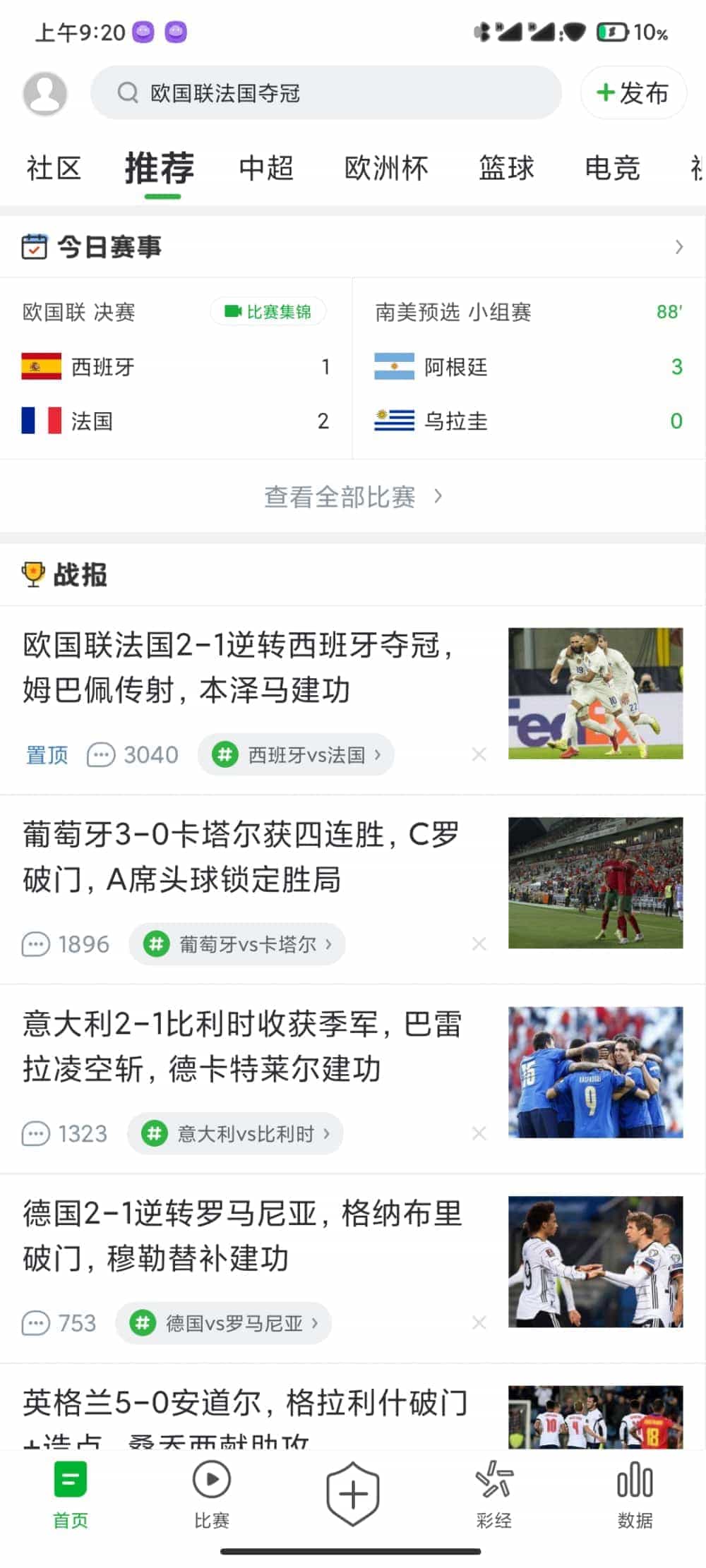Open the 电竞 tab
This screenshot has width=706, height=1568.
coord(612,169)
